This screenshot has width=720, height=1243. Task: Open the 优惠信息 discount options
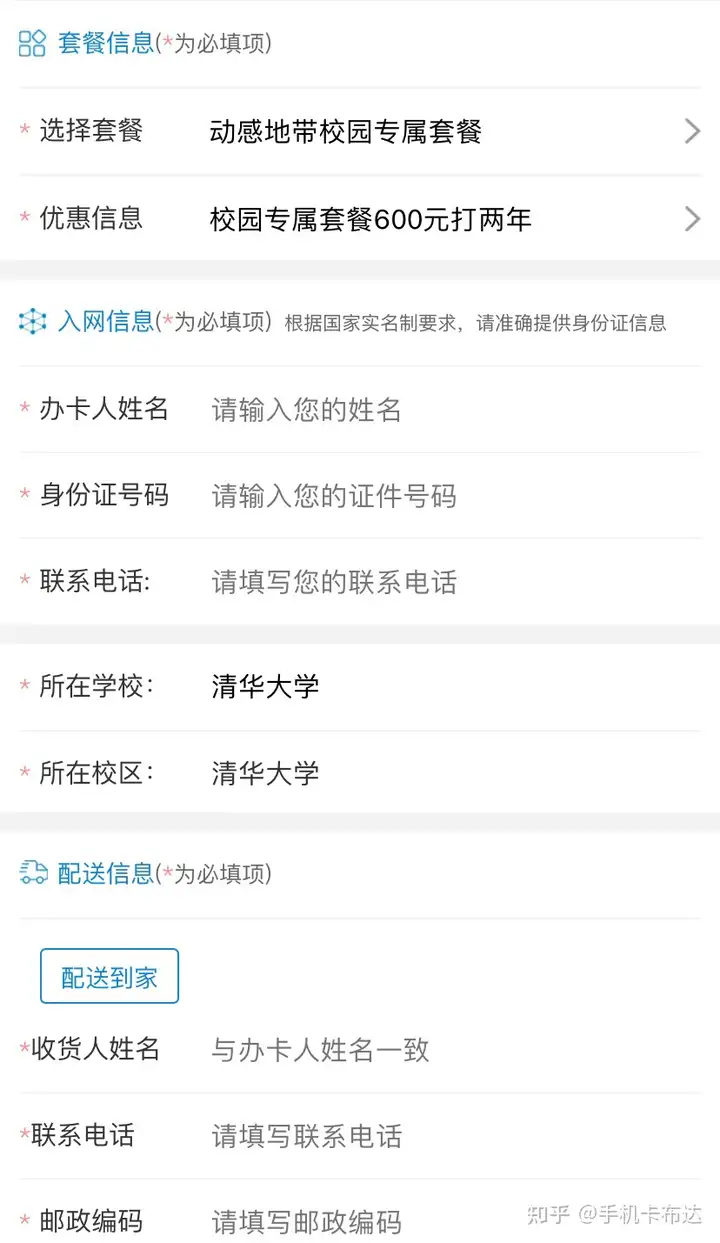tap(450, 219)
